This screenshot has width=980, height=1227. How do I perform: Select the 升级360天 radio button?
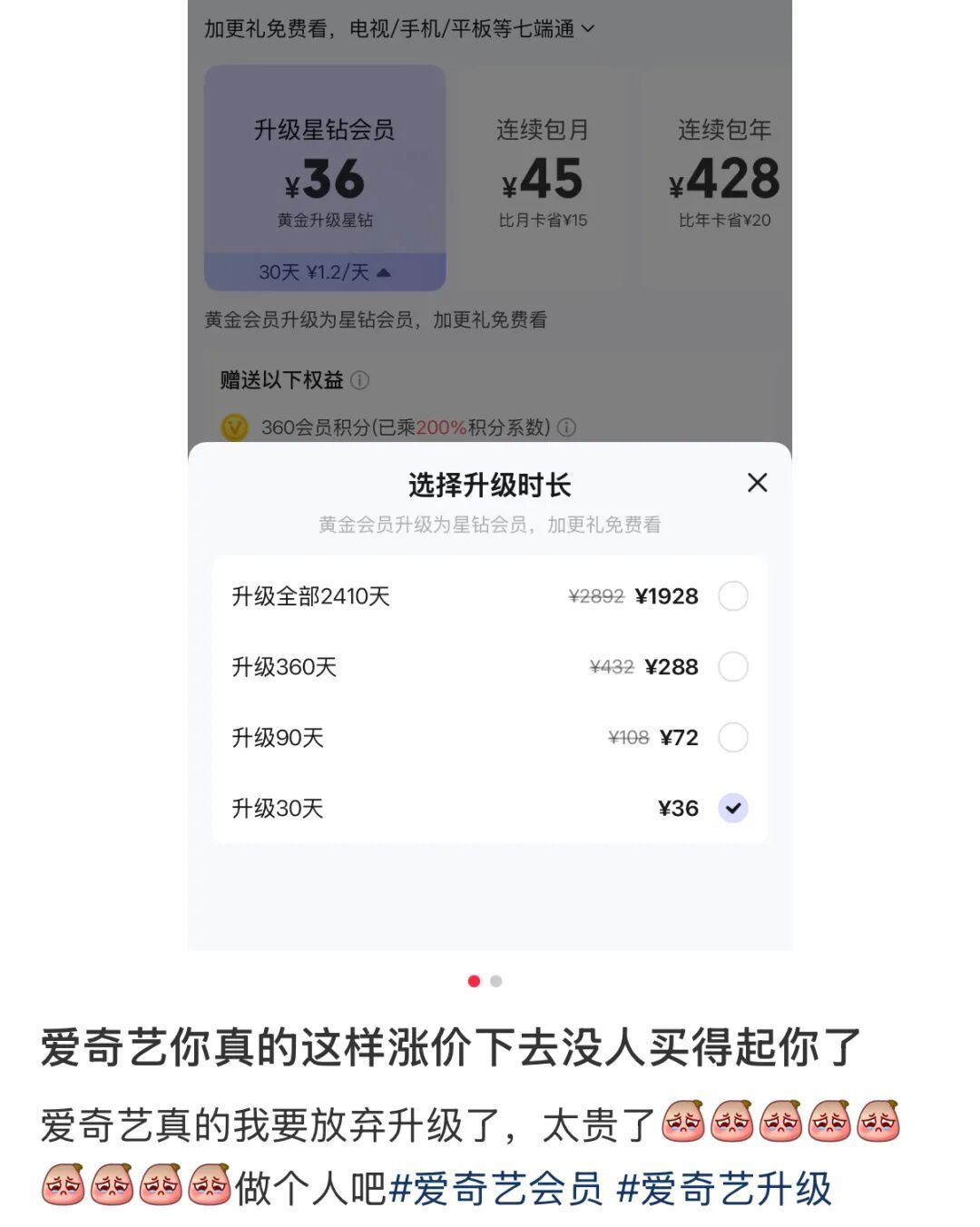[x=732, y=667]
